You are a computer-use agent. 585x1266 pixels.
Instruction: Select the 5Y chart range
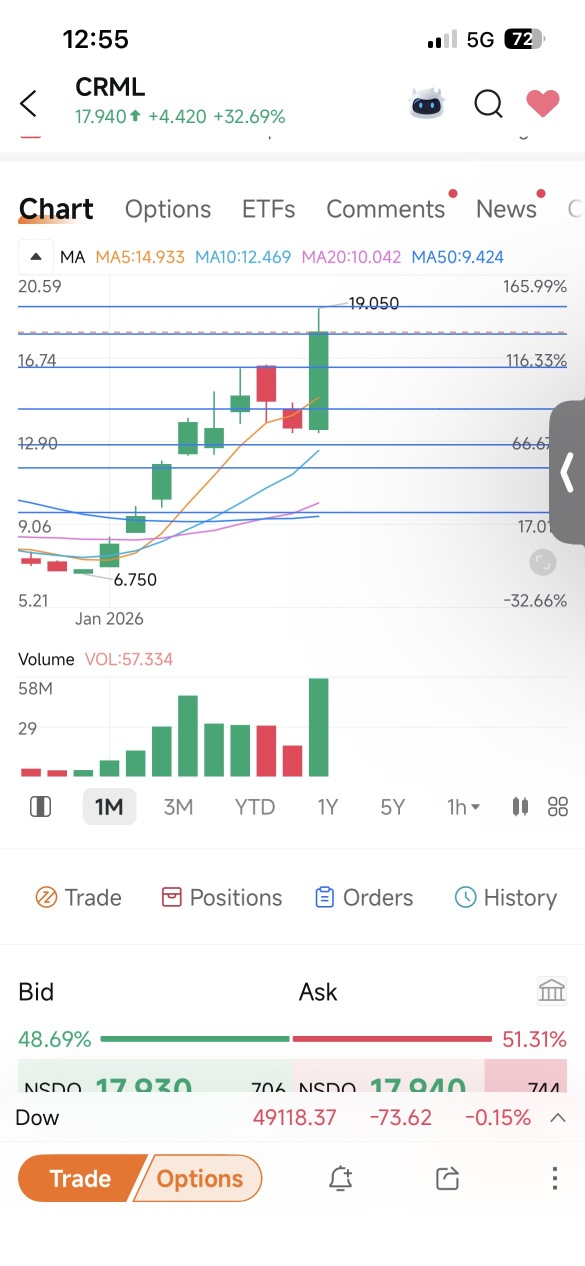click(392, 807)
